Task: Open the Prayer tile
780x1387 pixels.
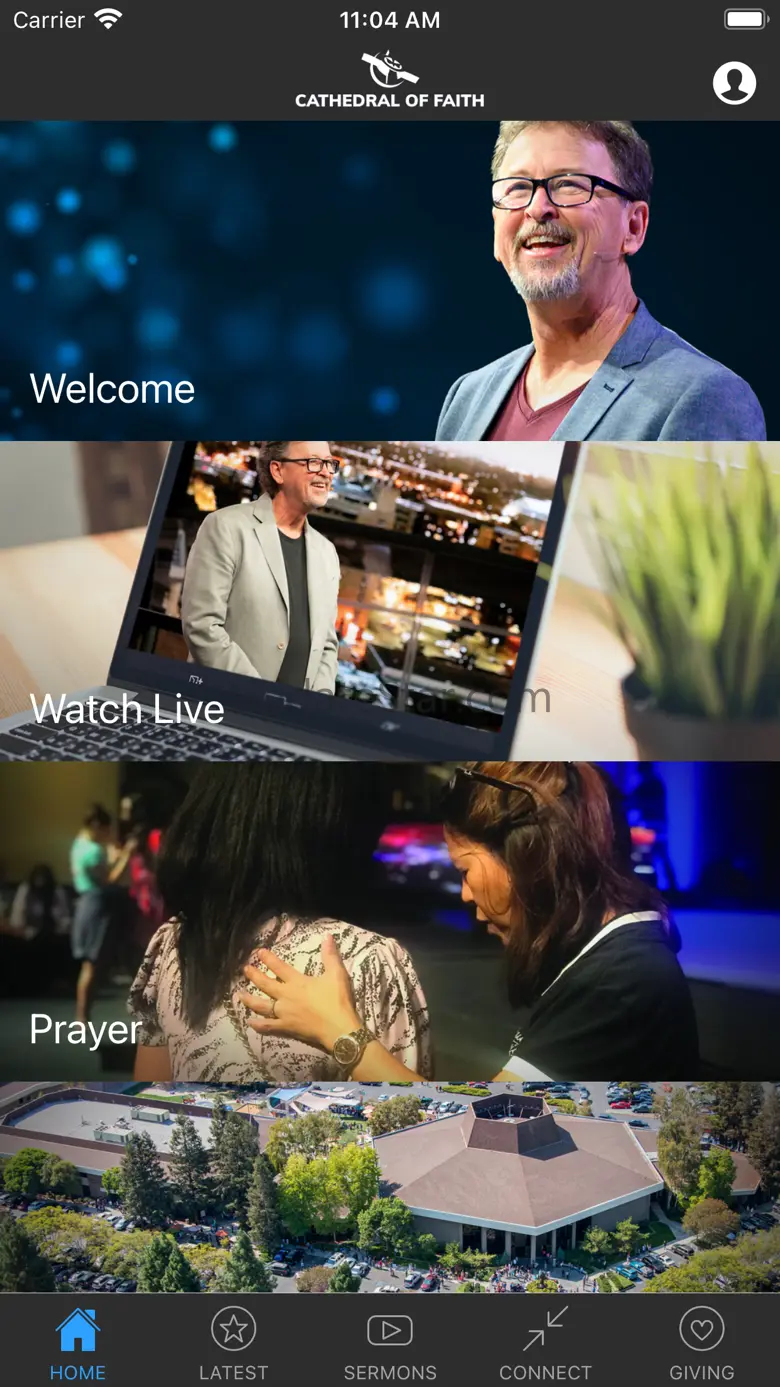Action: coord(390,921)
